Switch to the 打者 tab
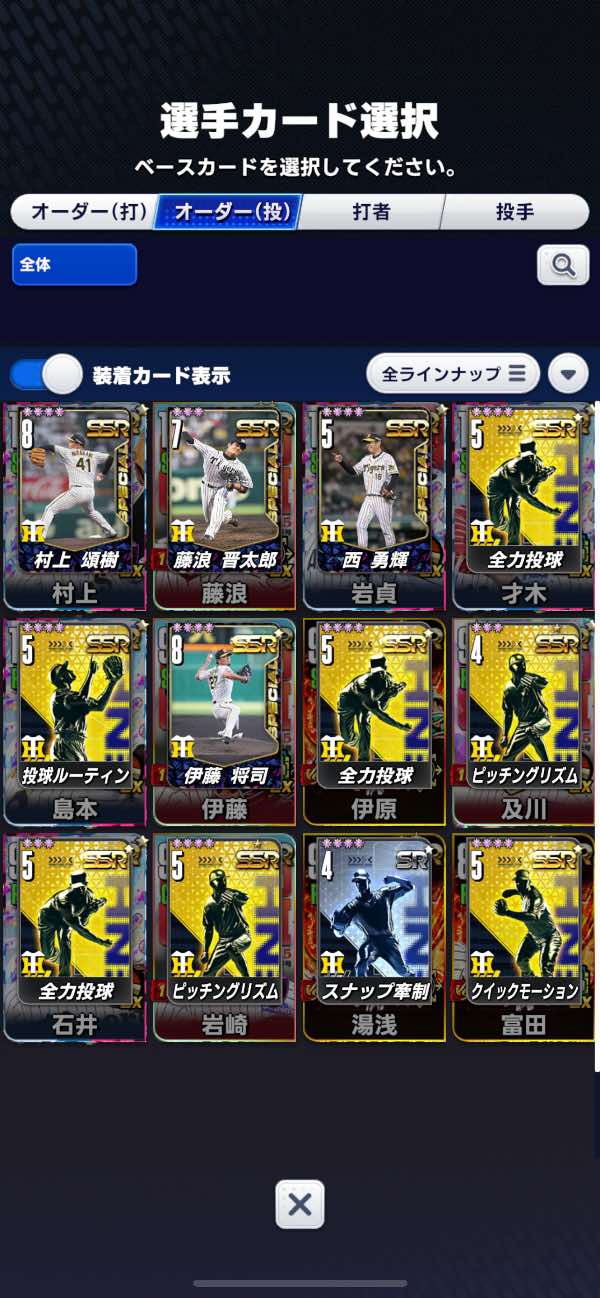The height and width of the screenshot is (1298, 600). click(371, 212)
